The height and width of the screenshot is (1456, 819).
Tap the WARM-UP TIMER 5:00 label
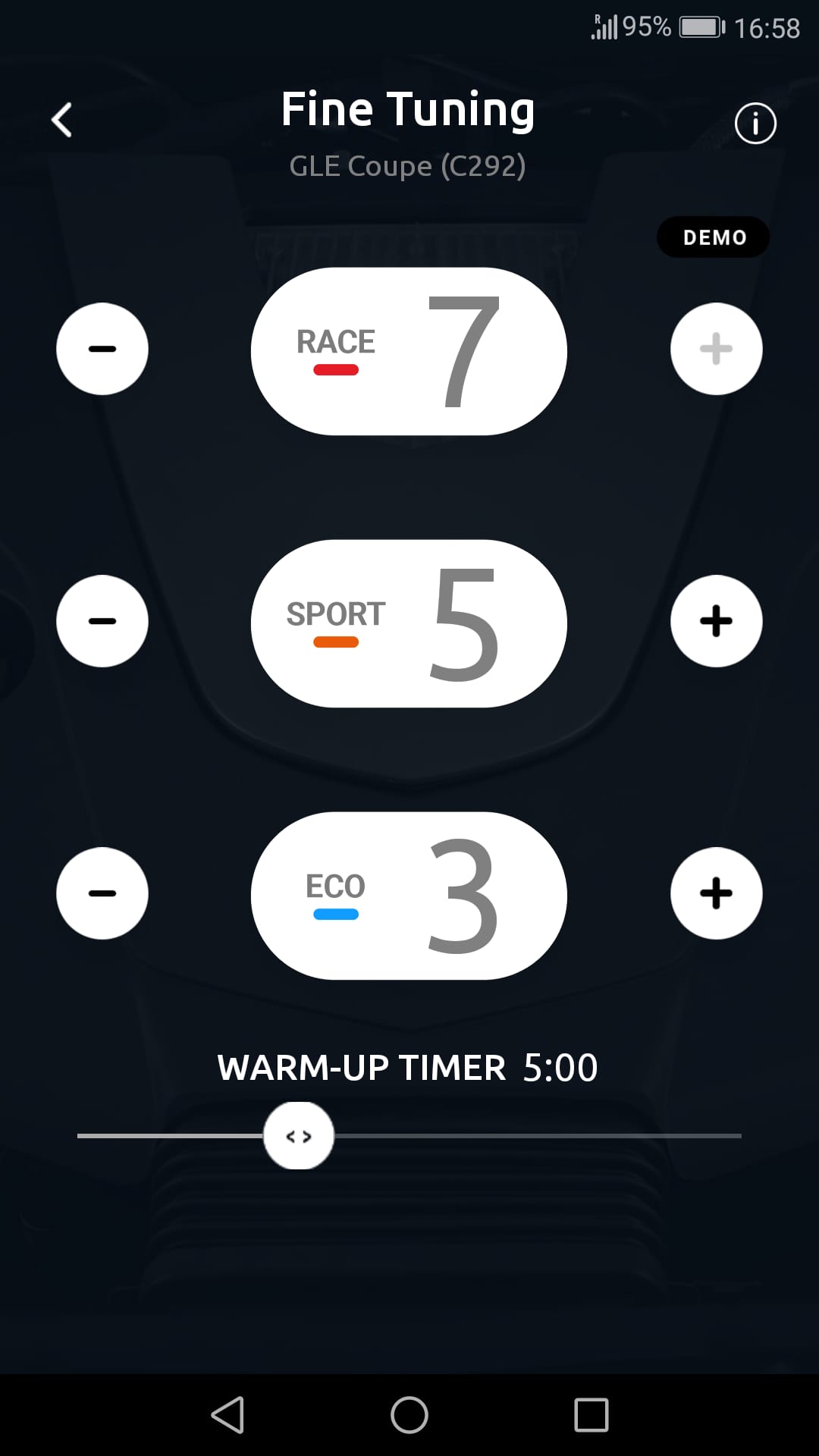pos(407,1068)
